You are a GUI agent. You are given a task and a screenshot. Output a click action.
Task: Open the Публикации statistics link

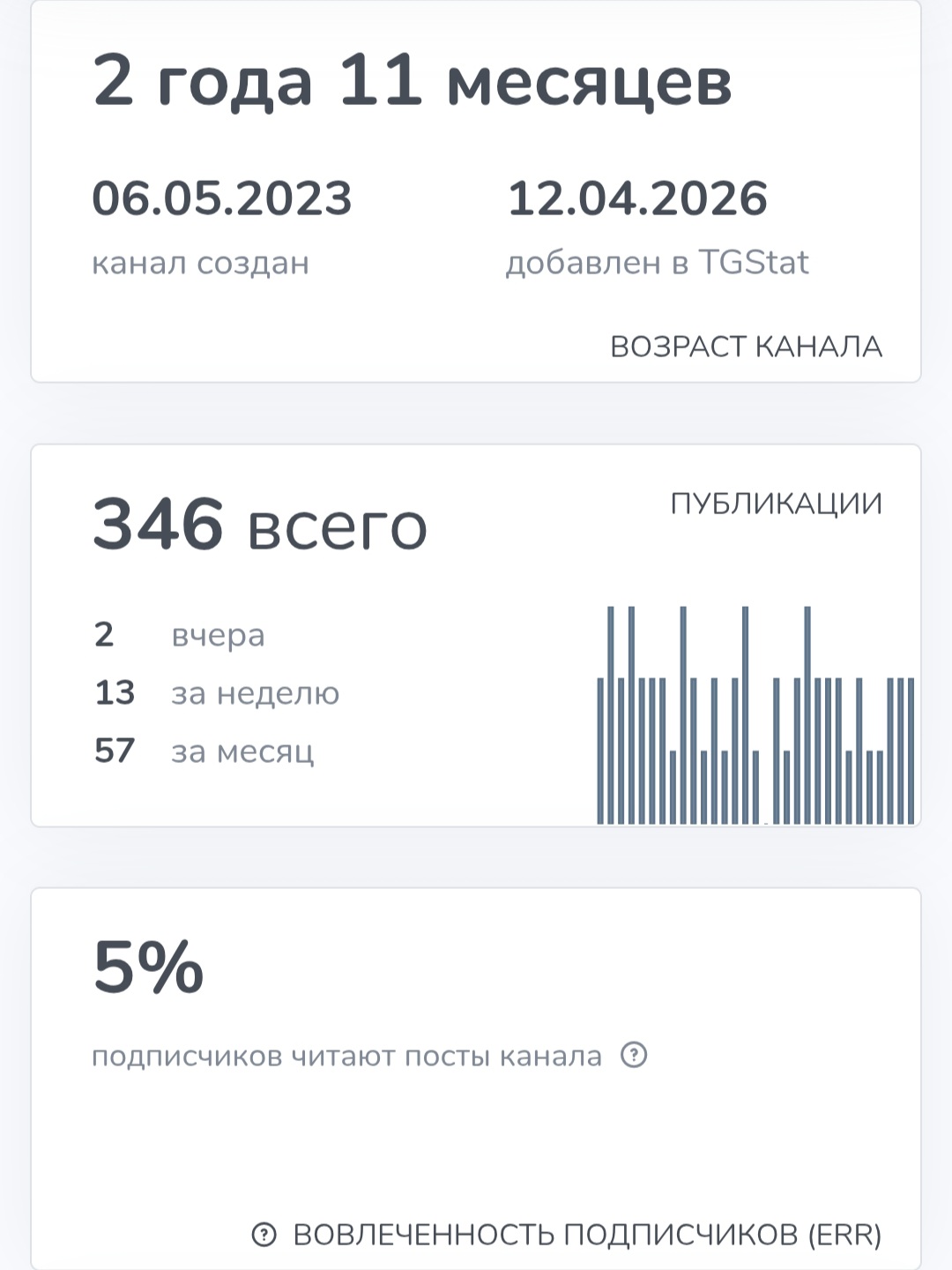tap(776, 504)
